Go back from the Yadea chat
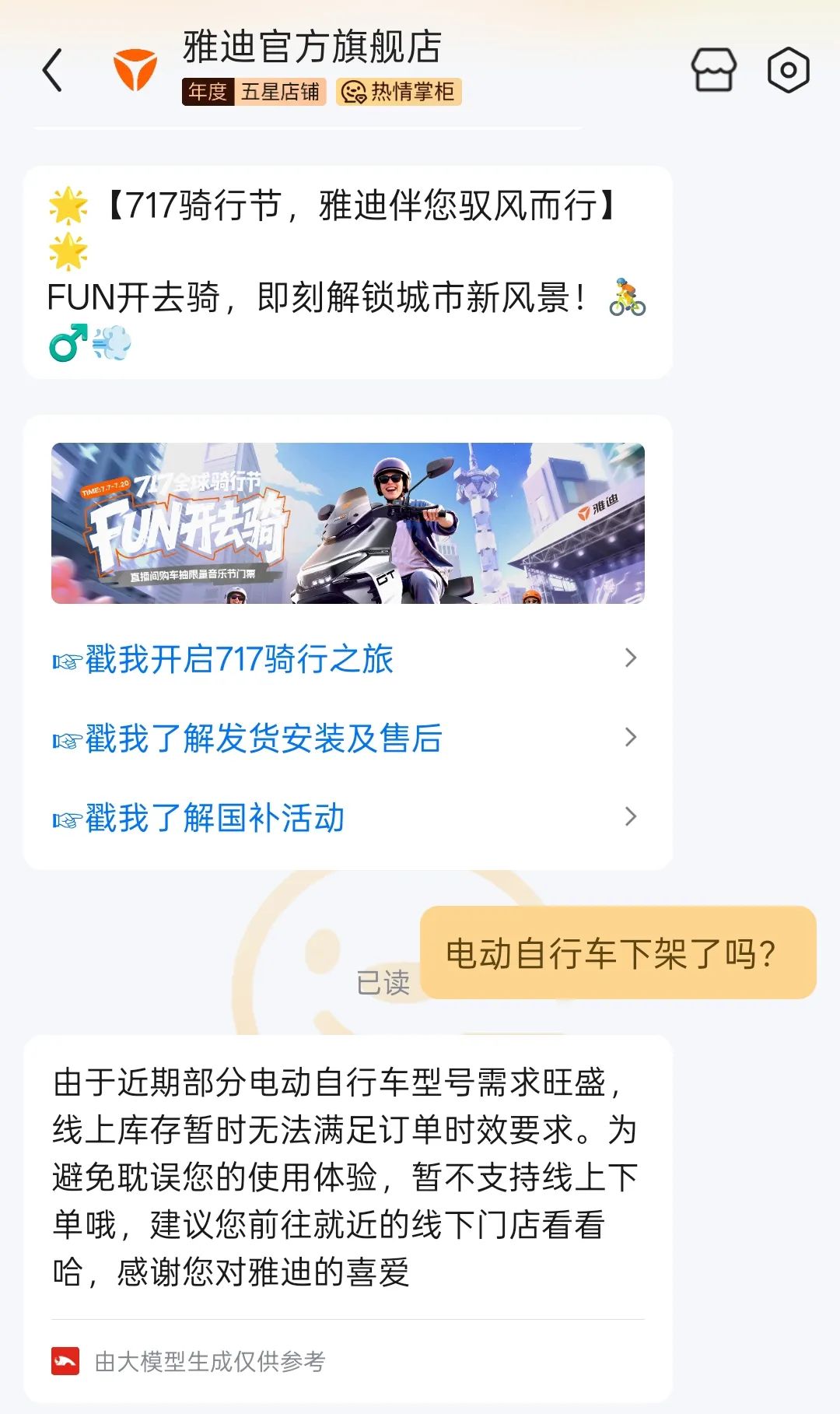 [52, 70]
